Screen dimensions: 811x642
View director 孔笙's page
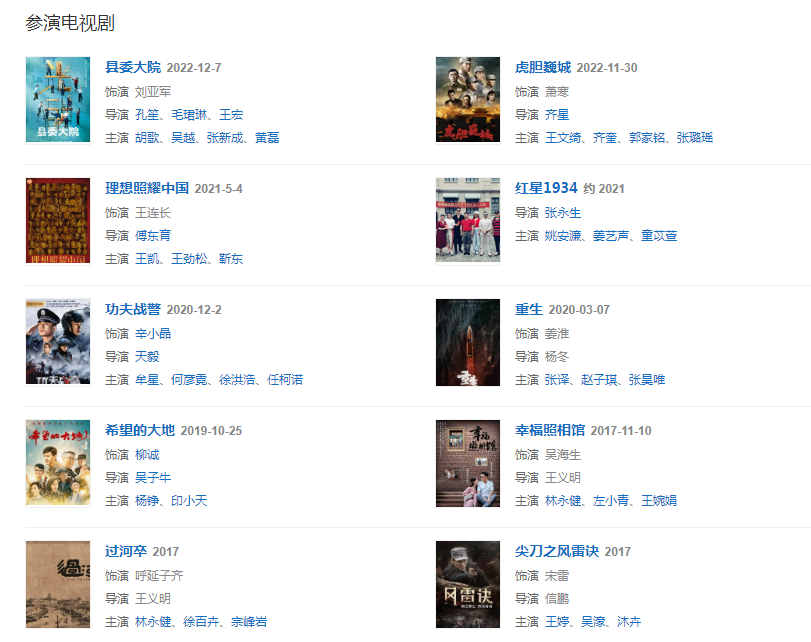click(x=147, y=115)
